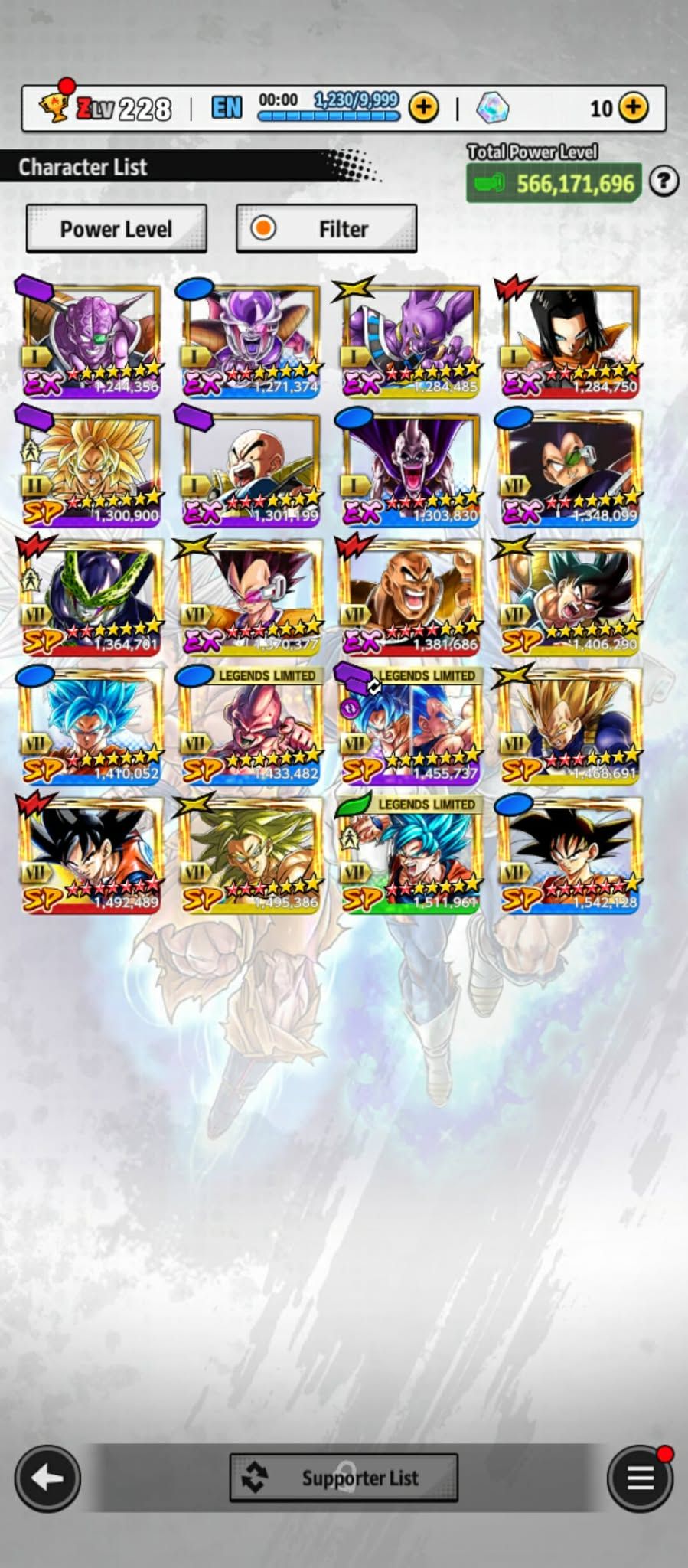
Task: Add energy with the EN plus button
Action: tap(423, 107)
